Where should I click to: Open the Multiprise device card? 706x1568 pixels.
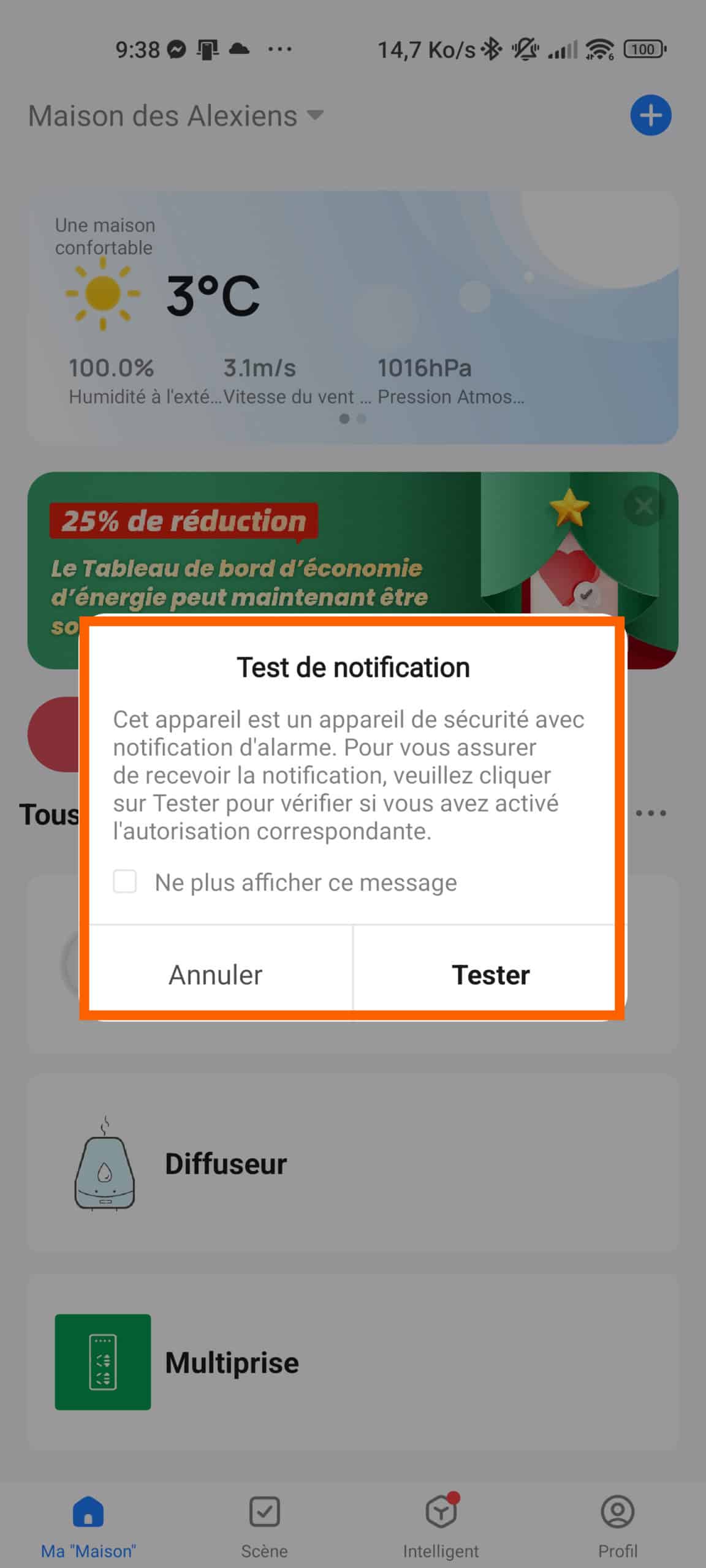[x=352, y=1362]
